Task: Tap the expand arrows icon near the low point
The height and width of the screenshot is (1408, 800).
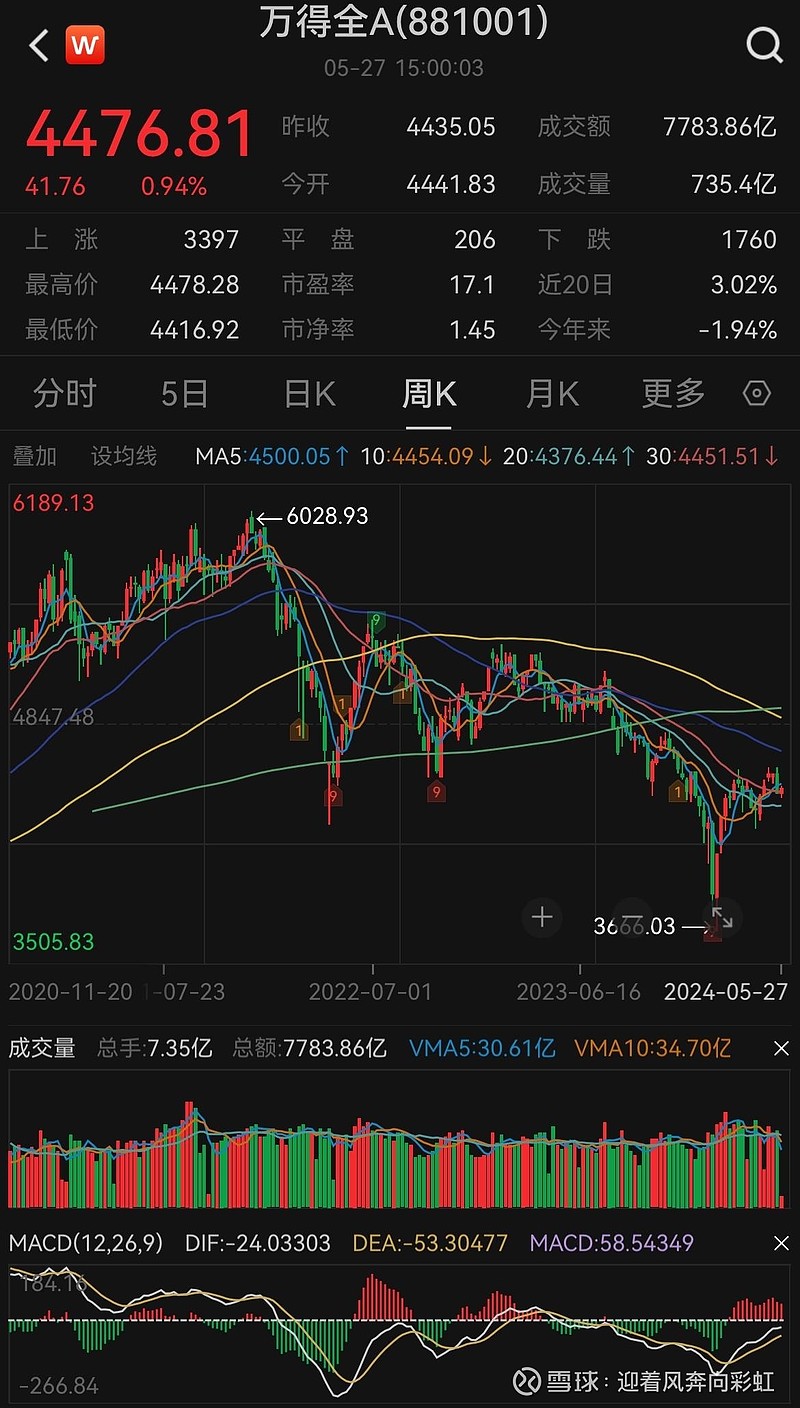Action: [x=723, y=917]
